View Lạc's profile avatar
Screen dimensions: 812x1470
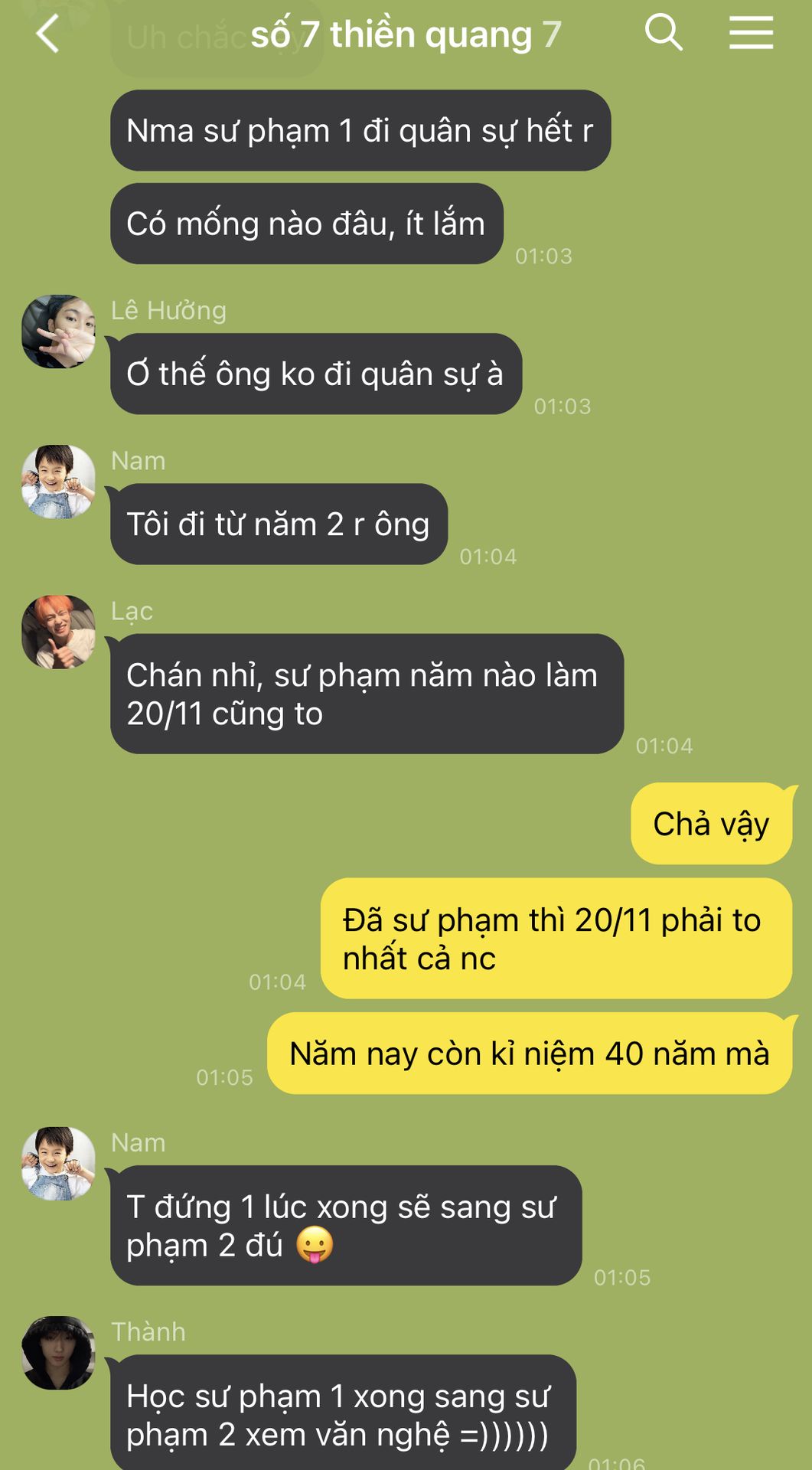(58, 632)
